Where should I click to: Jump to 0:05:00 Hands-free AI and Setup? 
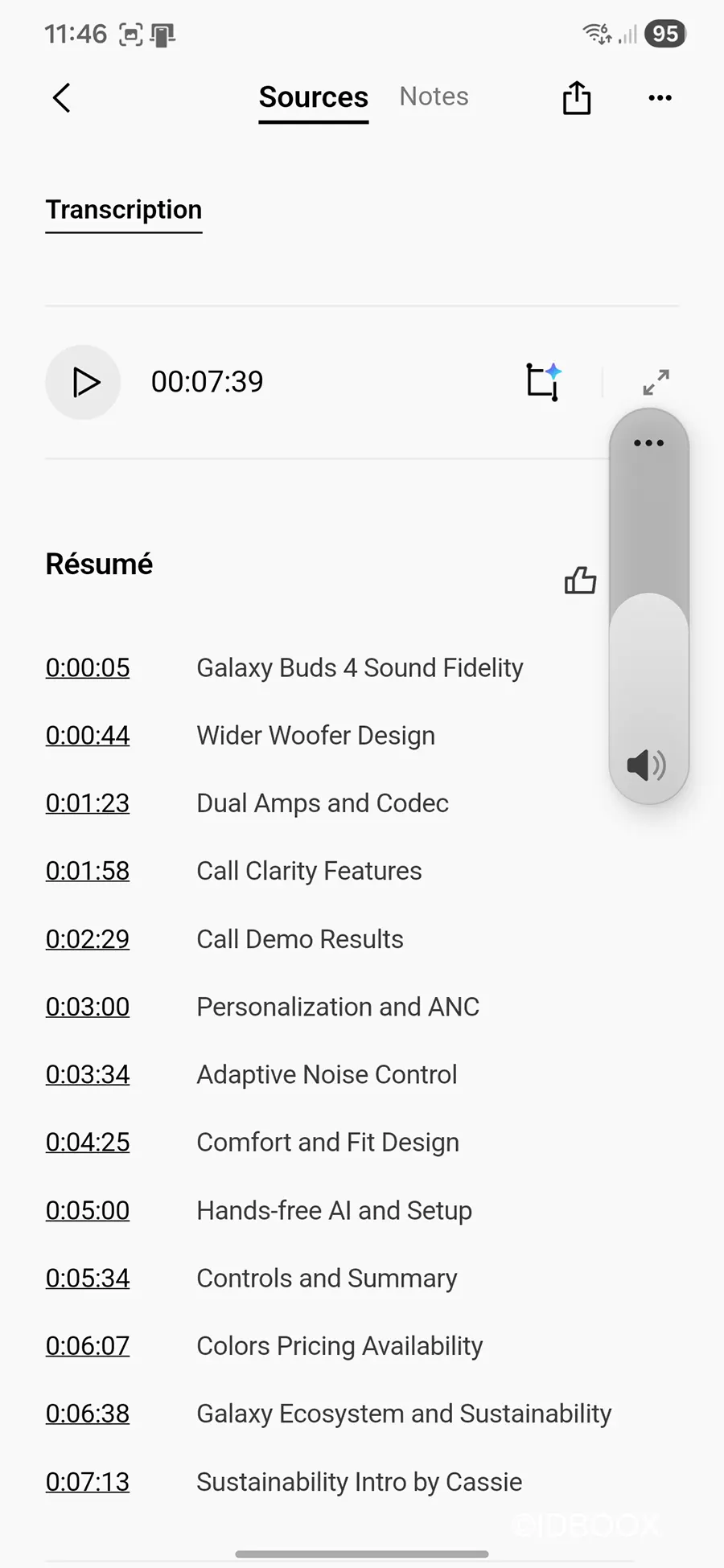88,1210
